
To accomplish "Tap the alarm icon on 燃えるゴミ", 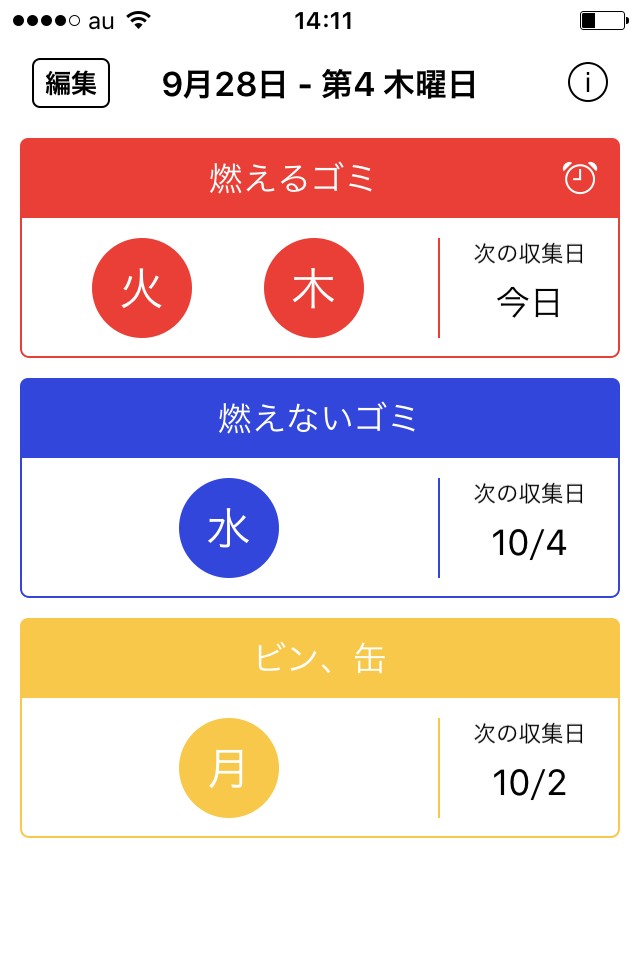I will coord(580,178).
